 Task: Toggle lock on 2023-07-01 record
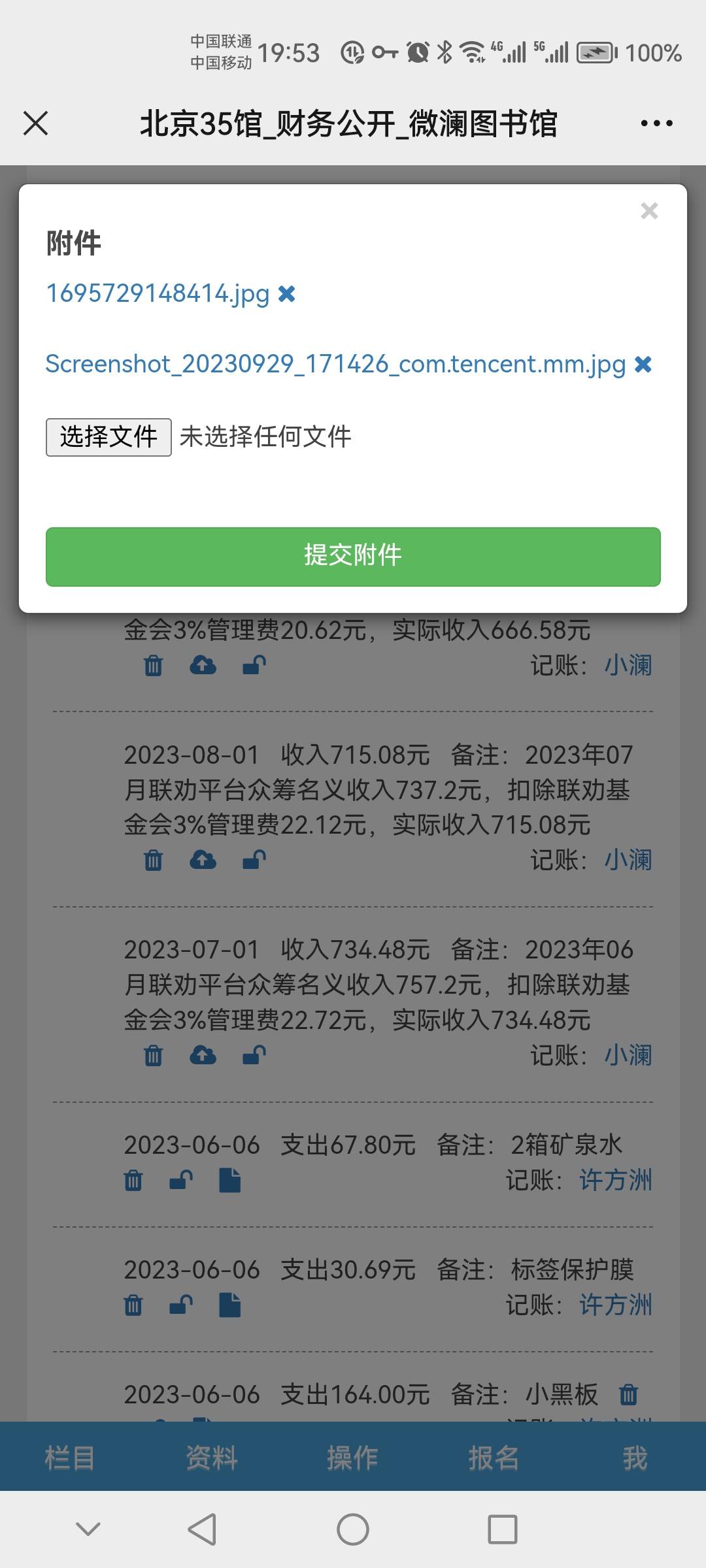click(254, 1054)
